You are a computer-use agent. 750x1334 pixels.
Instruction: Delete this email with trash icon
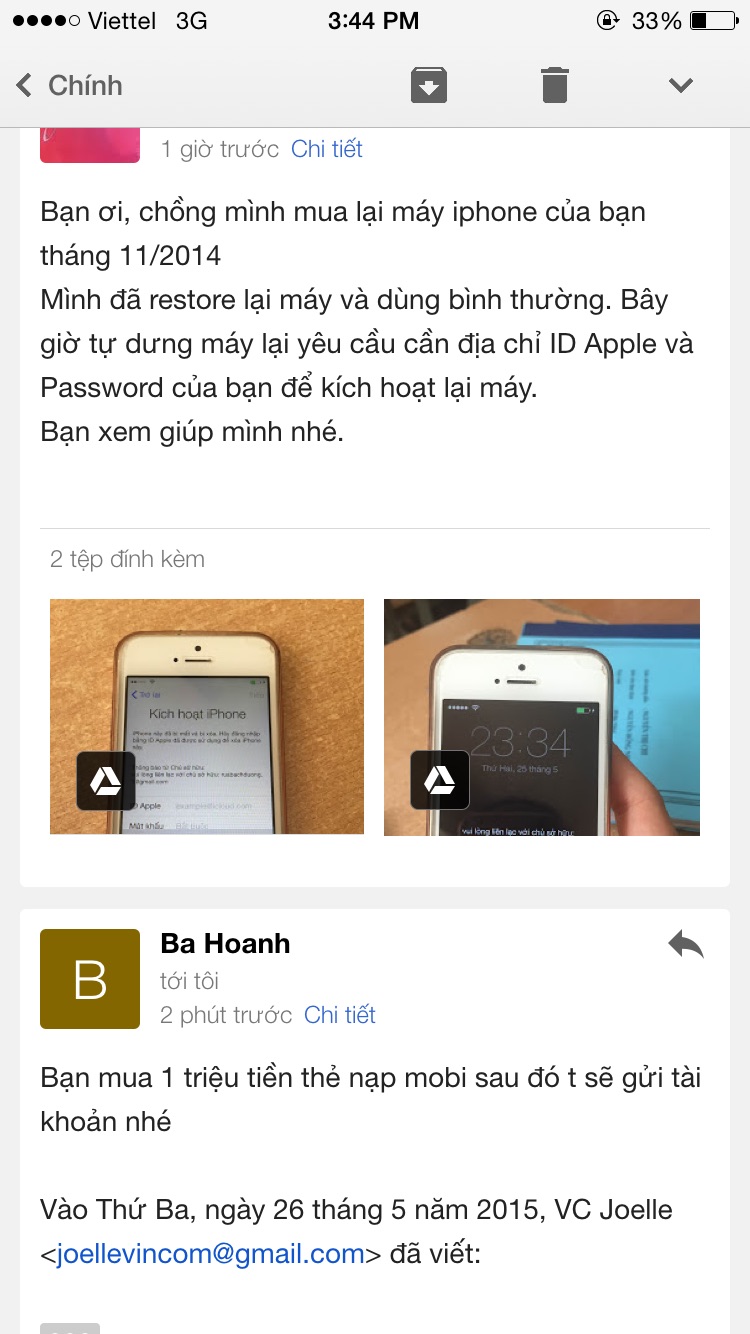(555, 86)
